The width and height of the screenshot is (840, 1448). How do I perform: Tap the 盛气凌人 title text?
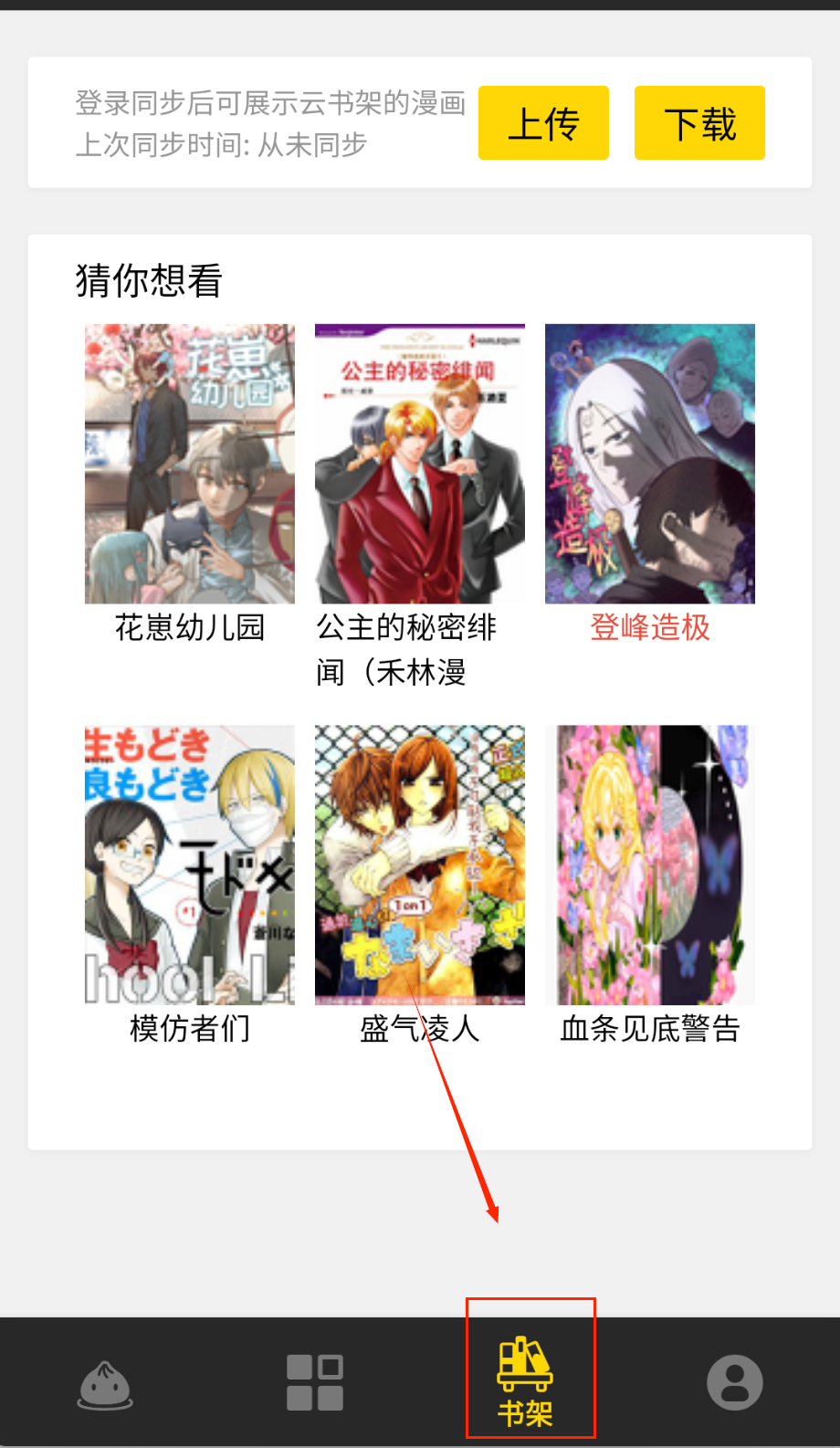click(419, 1029)
